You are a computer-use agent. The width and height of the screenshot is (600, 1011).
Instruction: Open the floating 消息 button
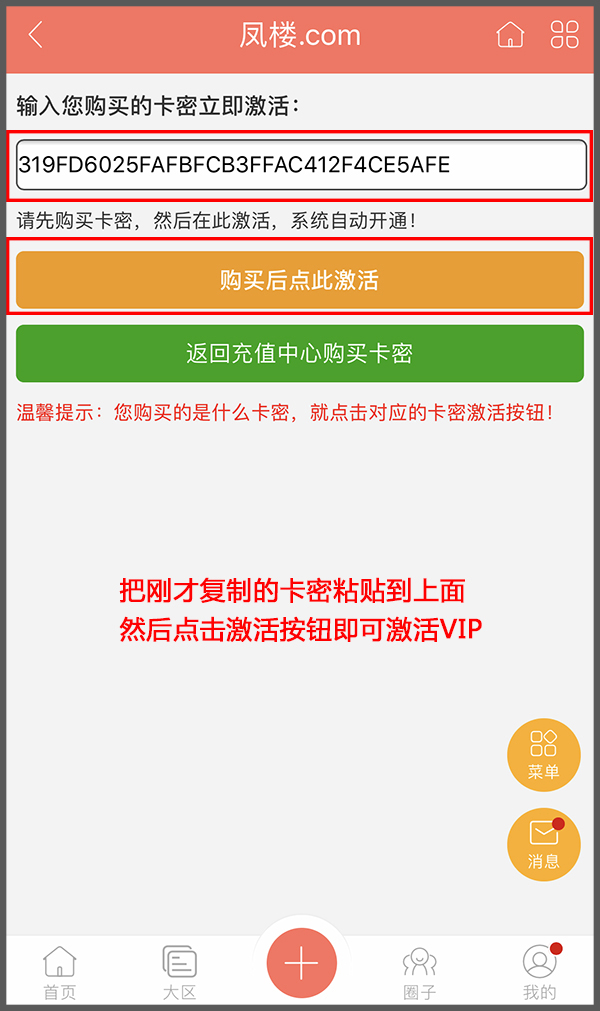pos(543,845)
